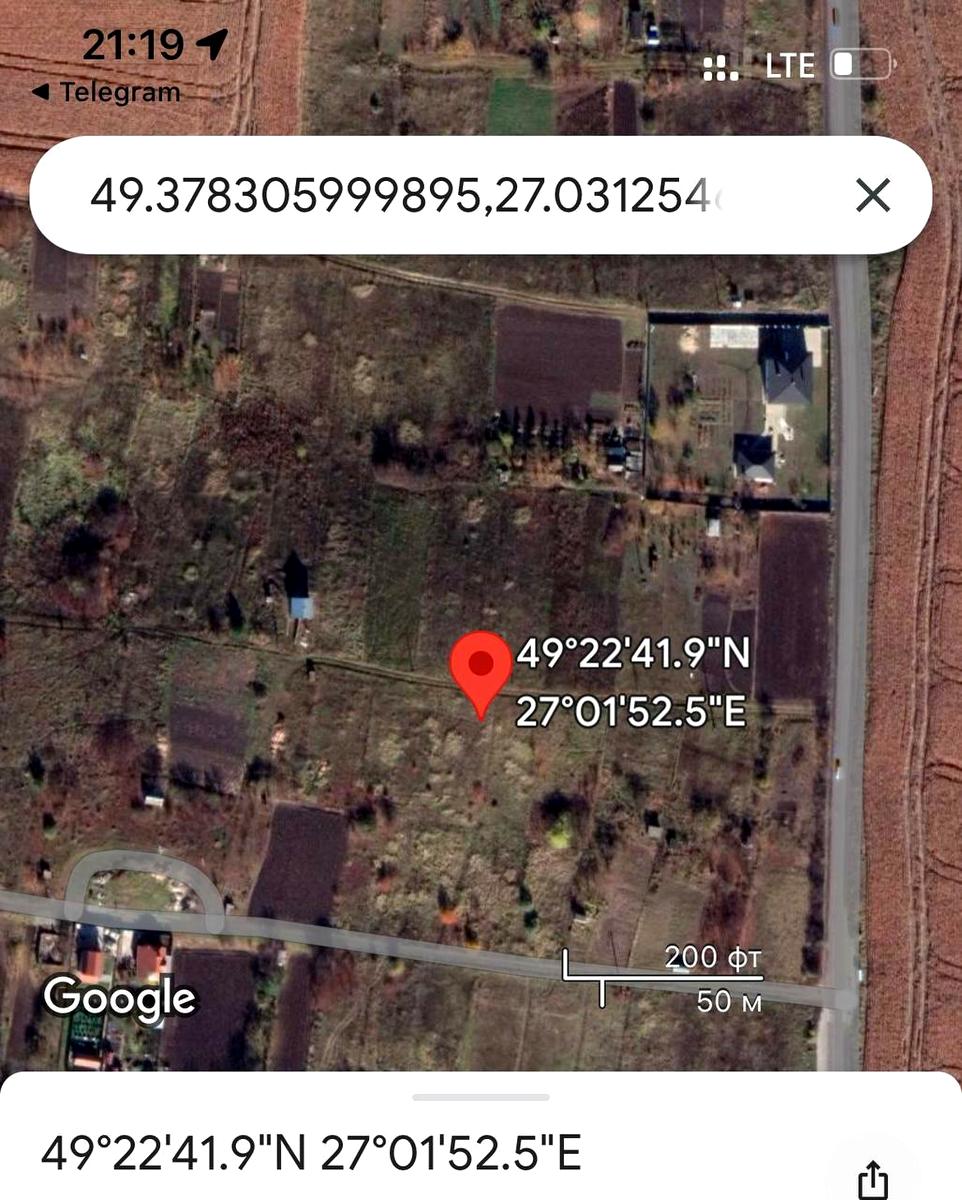Tap the coordinates search box
Image resolution: width=962 pixels, height=1200 pixels.
click(420, 196)
